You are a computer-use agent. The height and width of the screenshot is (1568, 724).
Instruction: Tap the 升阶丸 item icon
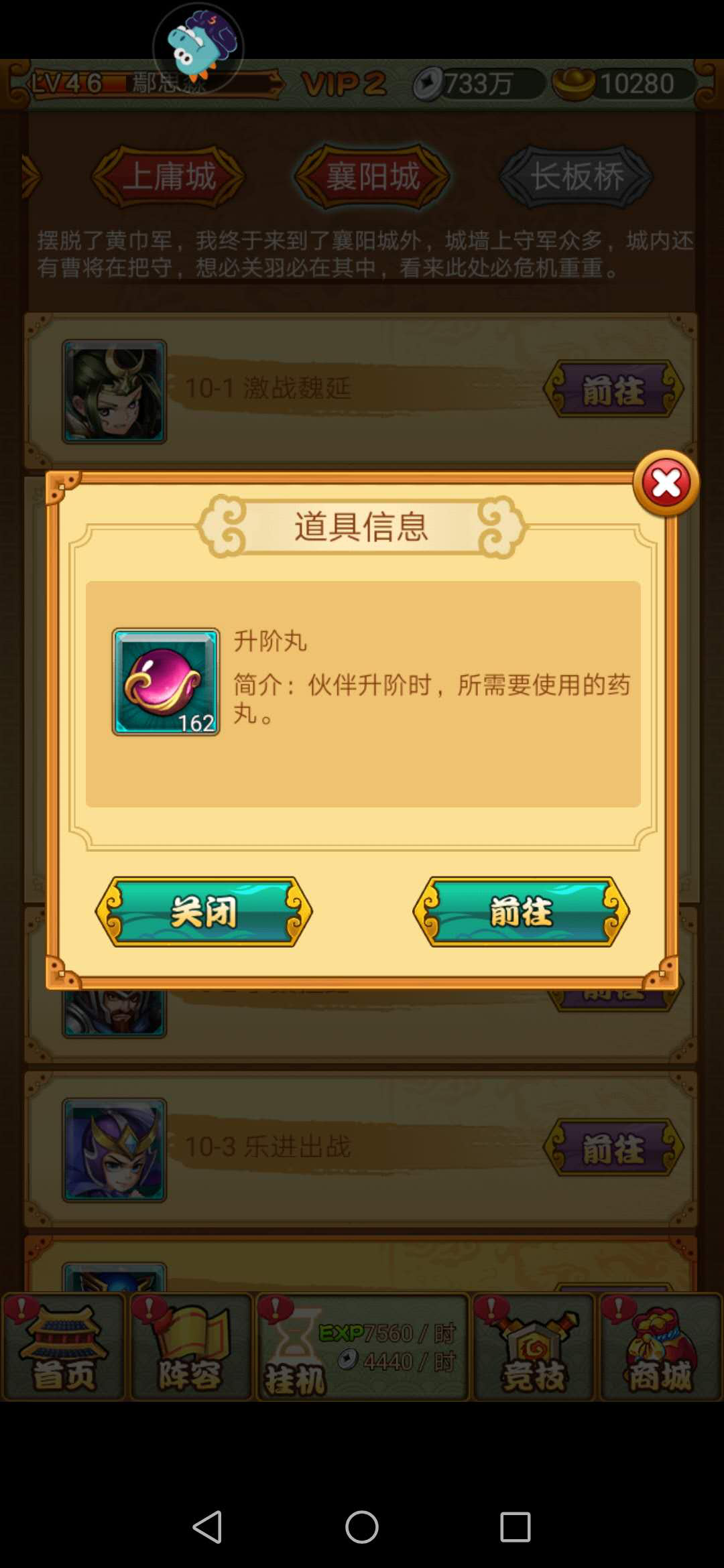coord(166,681)
